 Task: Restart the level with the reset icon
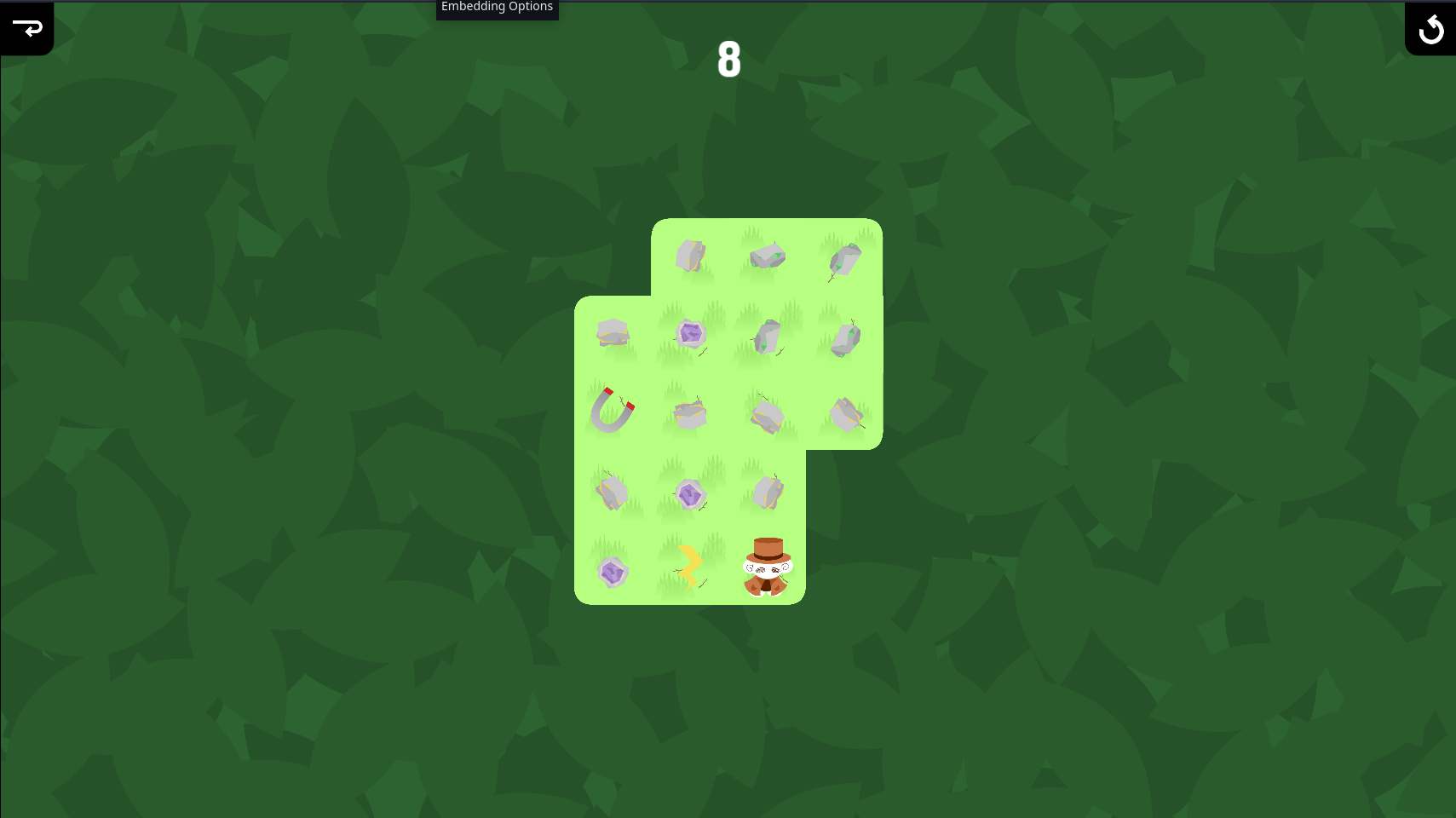(1430, 30)
